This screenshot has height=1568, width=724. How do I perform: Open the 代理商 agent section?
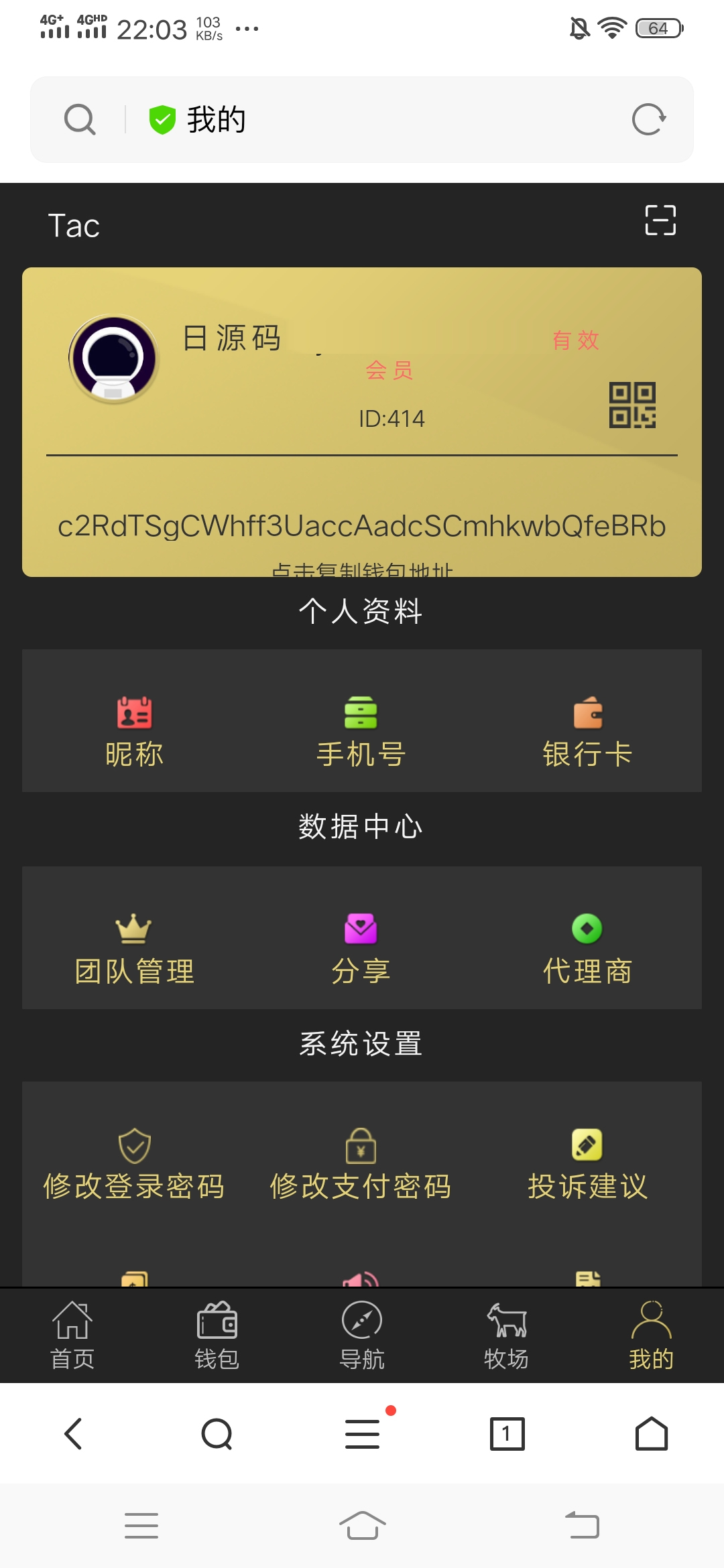point(588,949)
